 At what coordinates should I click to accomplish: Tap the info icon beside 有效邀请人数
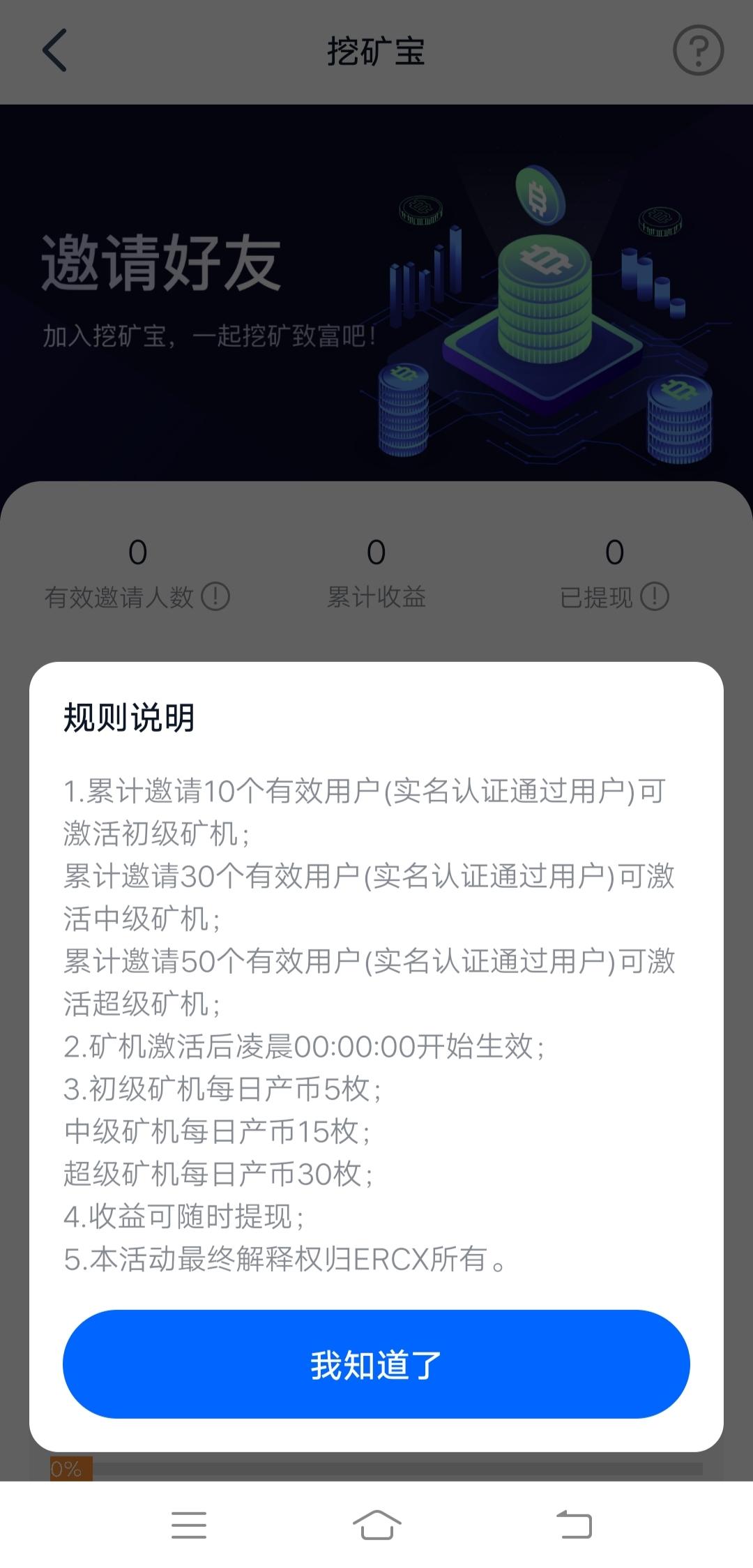click(x=217, y=597)
